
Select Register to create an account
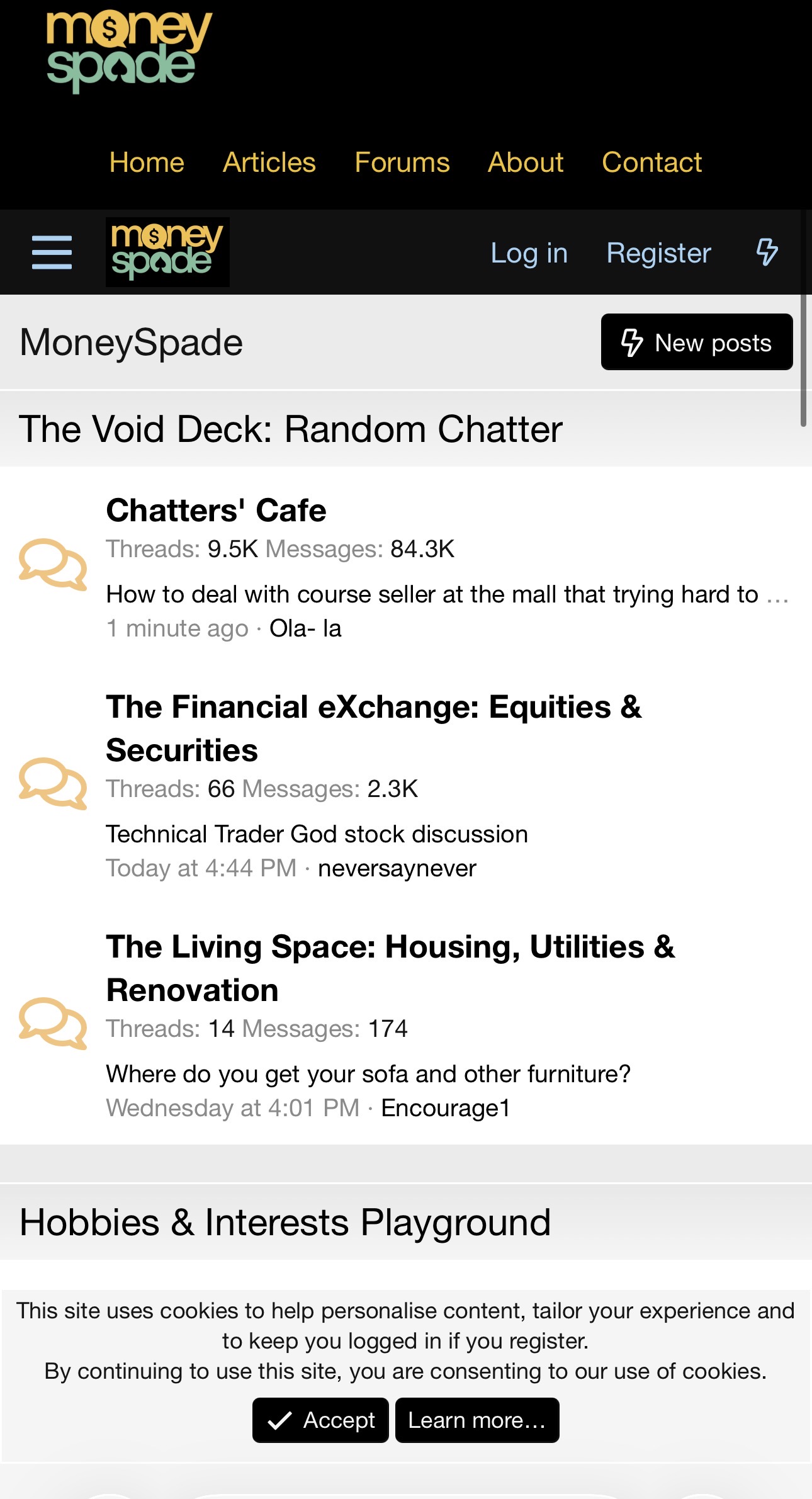(658, 253)
